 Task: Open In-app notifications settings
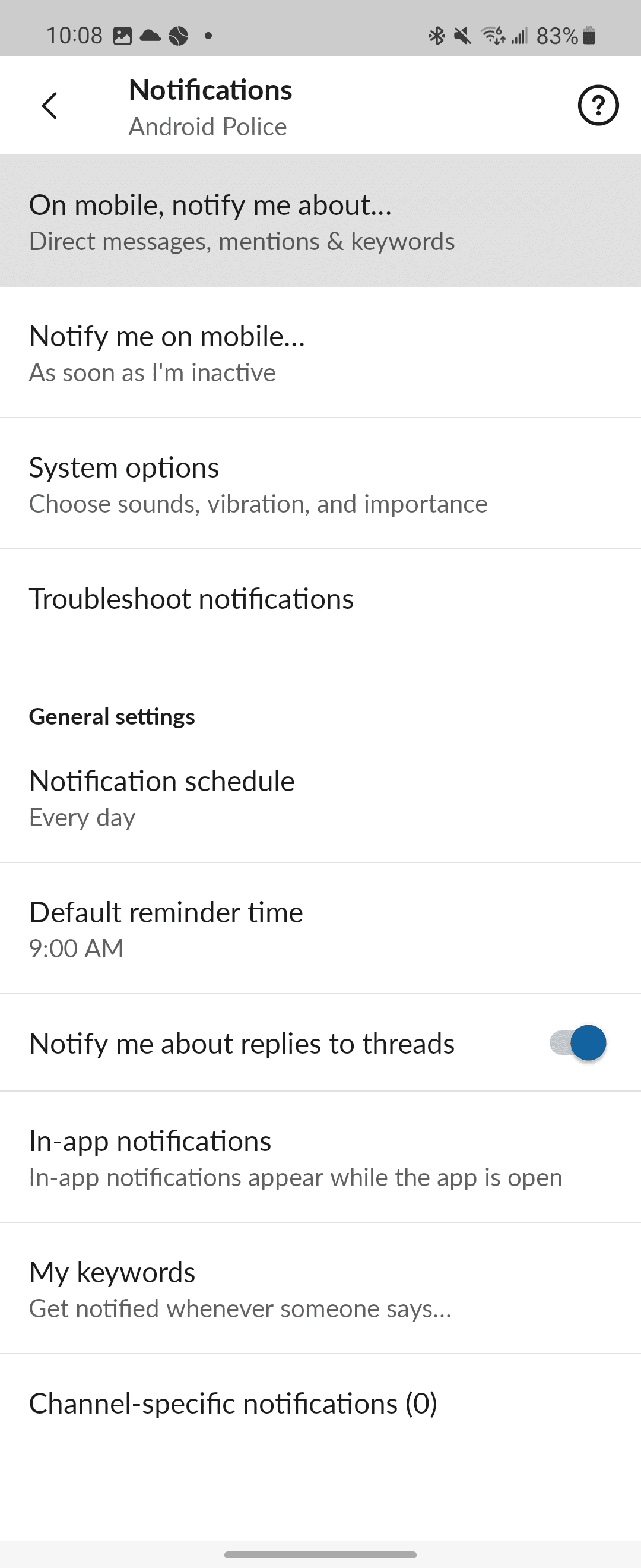point(320,1156)
